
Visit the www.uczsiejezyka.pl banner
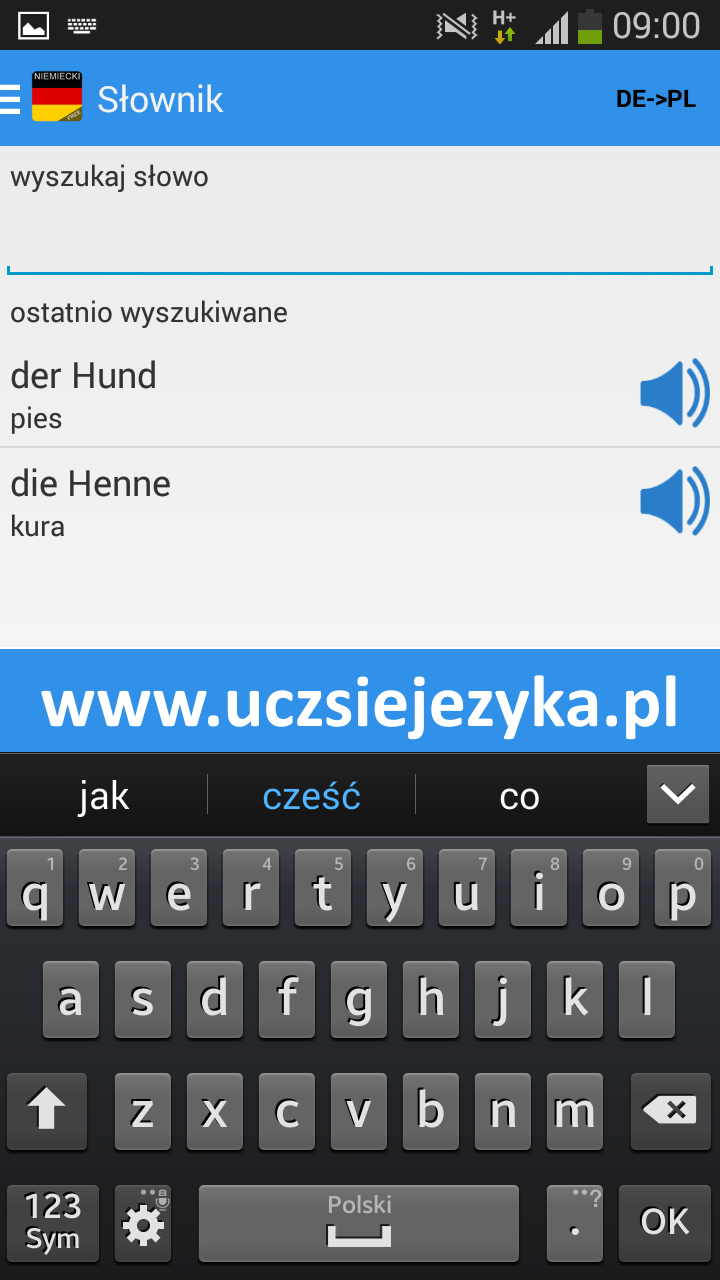[x=360, y=702]
